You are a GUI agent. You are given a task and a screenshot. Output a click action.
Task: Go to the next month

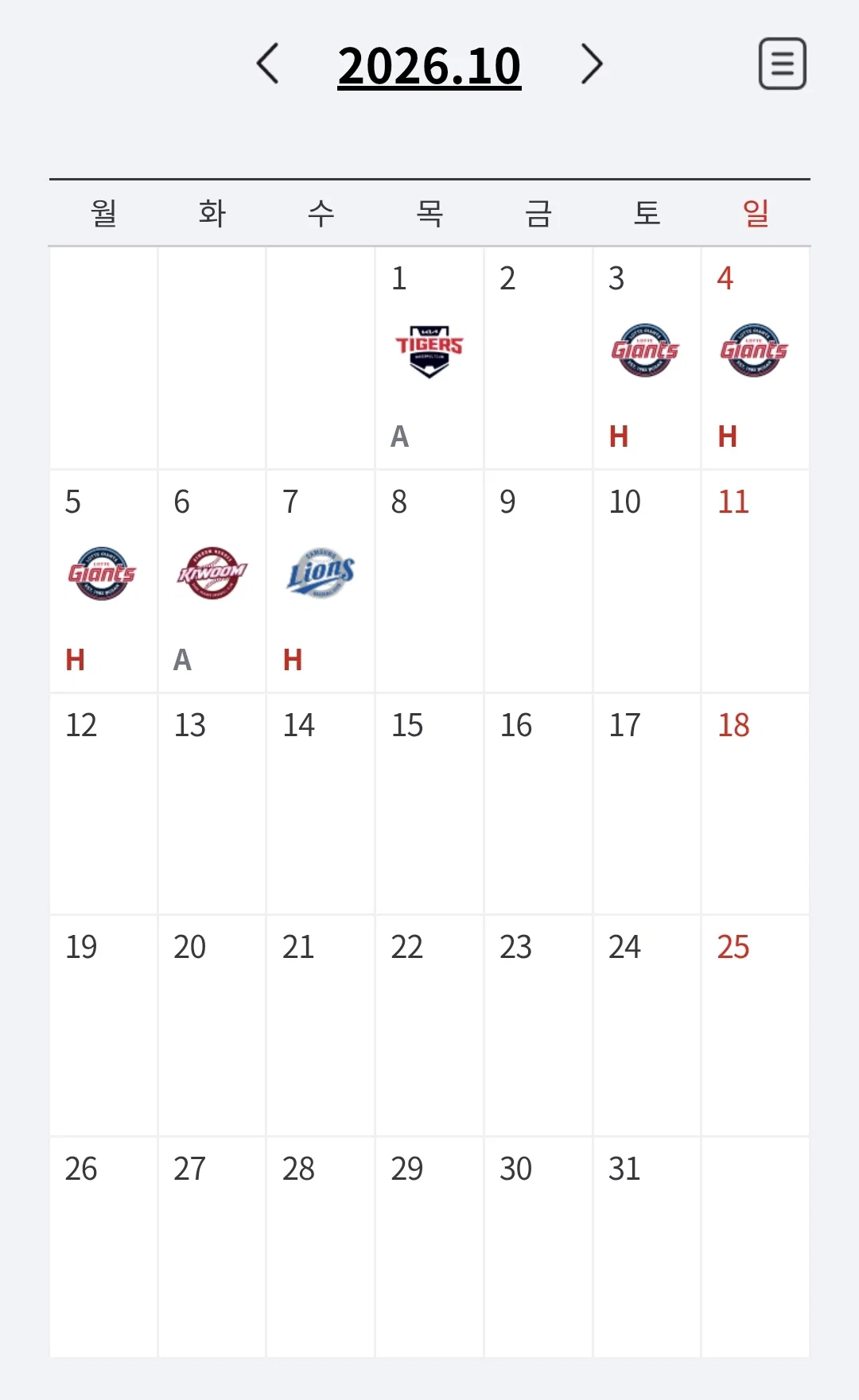[592, 64]
